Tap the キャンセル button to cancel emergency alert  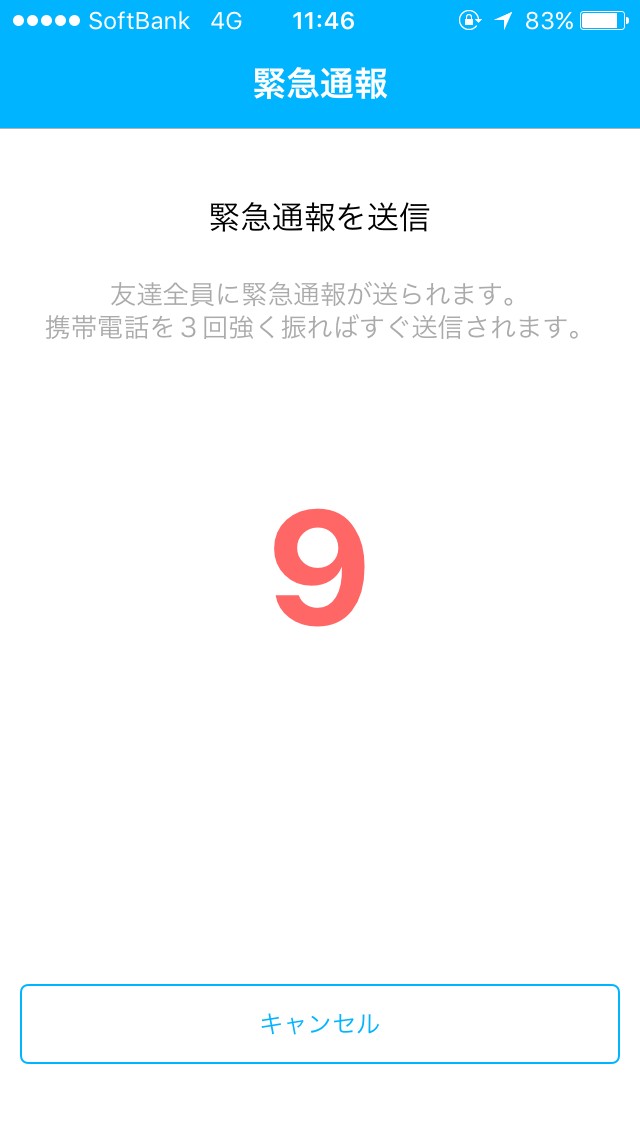(x=320, y=1024)
